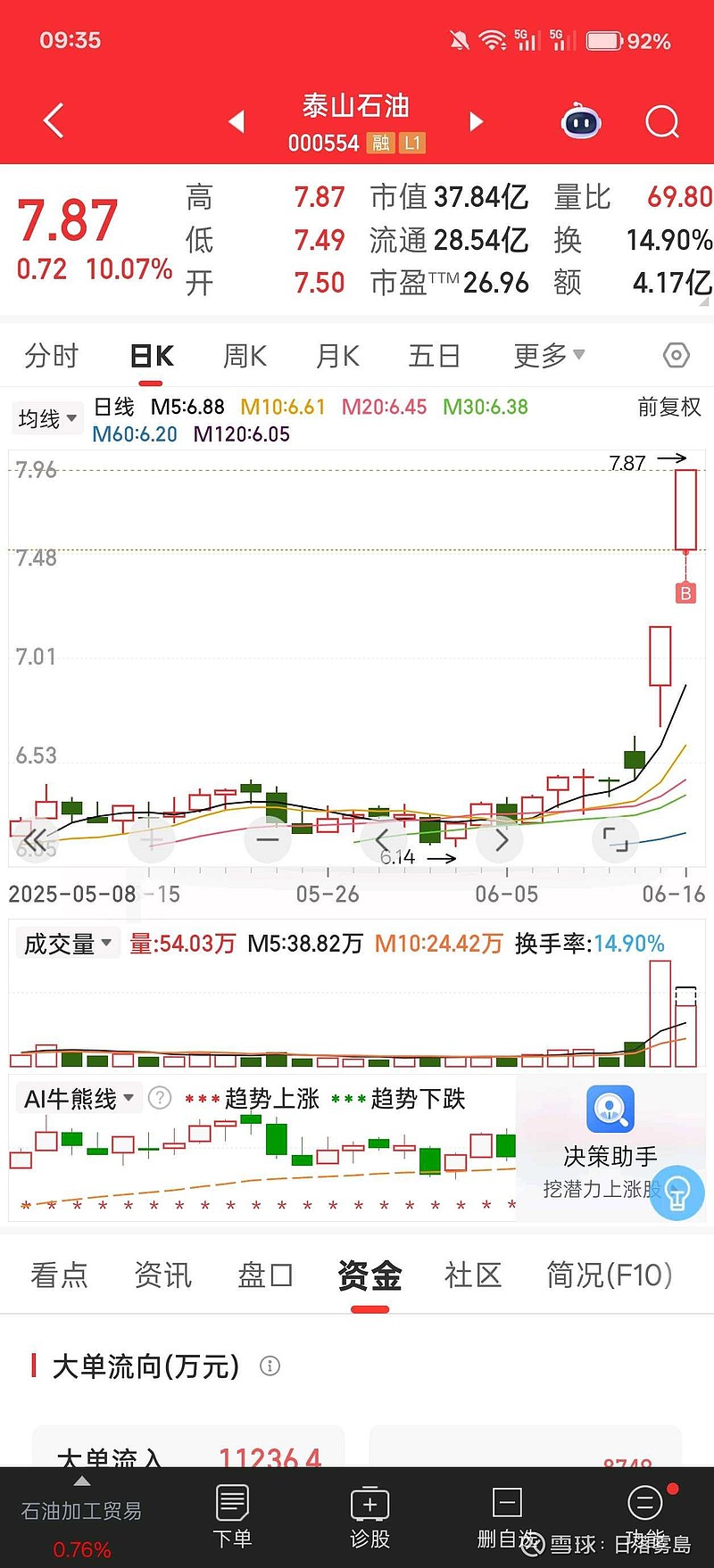Tap ▶ to view the next stock
The height and width of the screenshot is (1568, 714).
coord(477,121)
